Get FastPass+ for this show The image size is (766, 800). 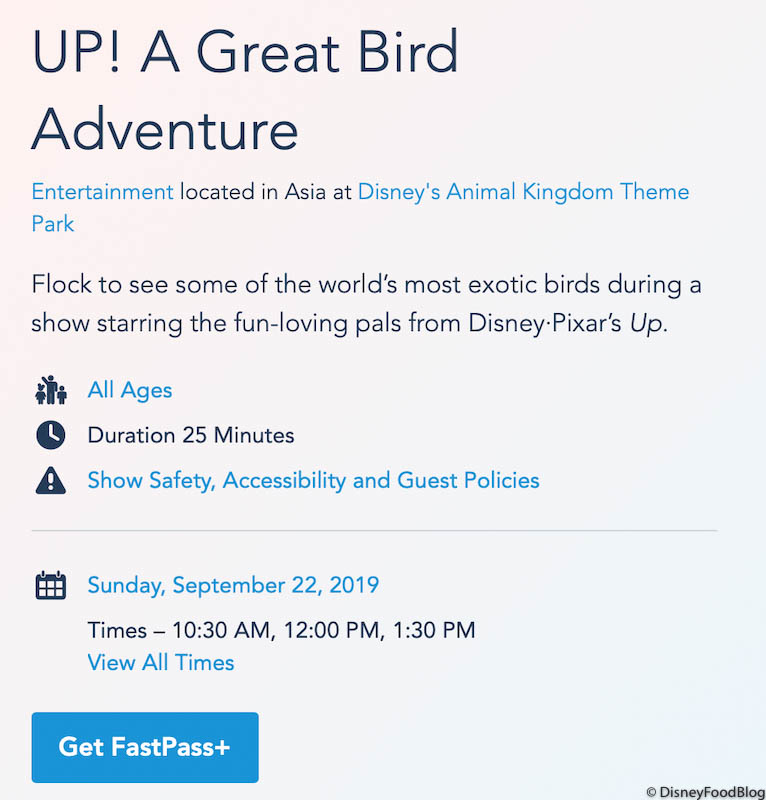145,747
